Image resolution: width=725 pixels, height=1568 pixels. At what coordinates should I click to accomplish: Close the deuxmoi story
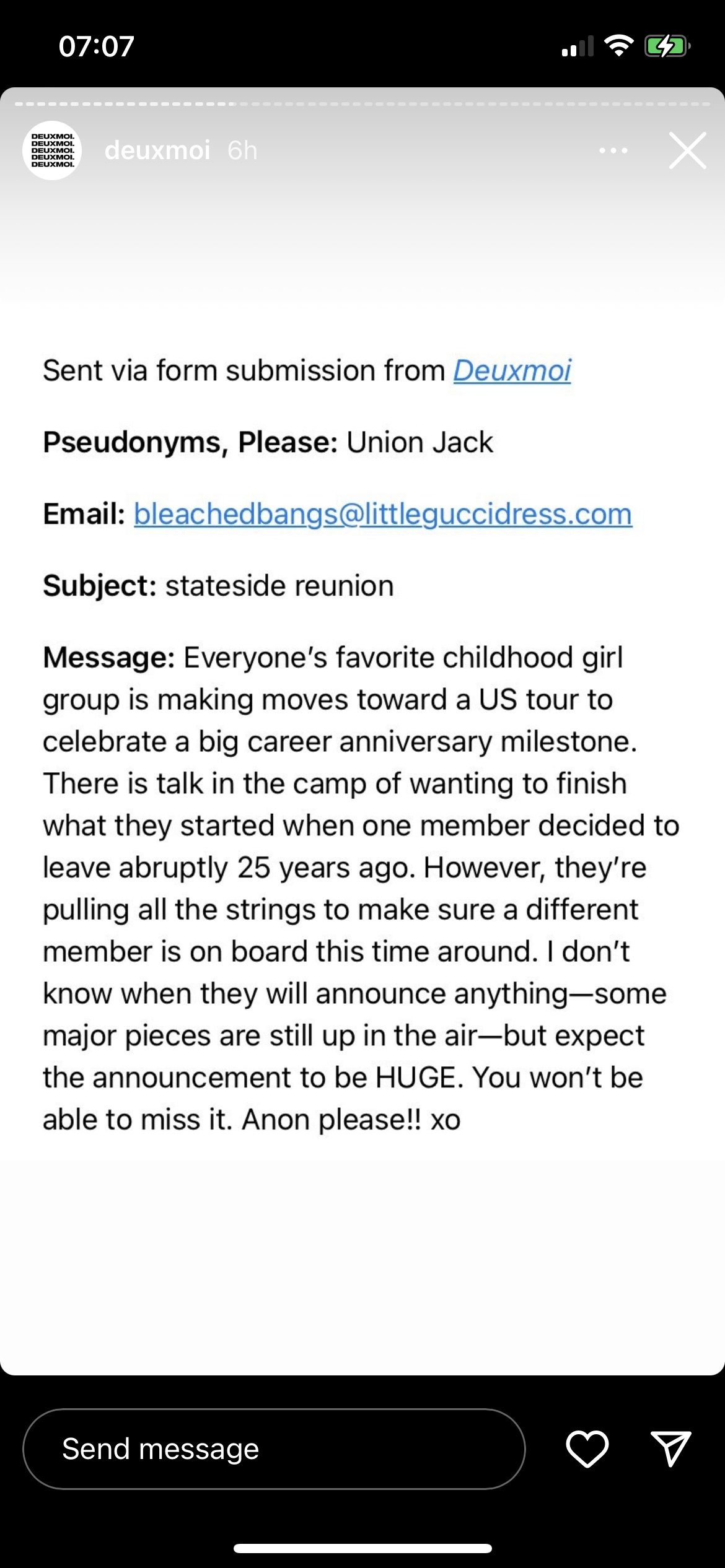[687, 150]
